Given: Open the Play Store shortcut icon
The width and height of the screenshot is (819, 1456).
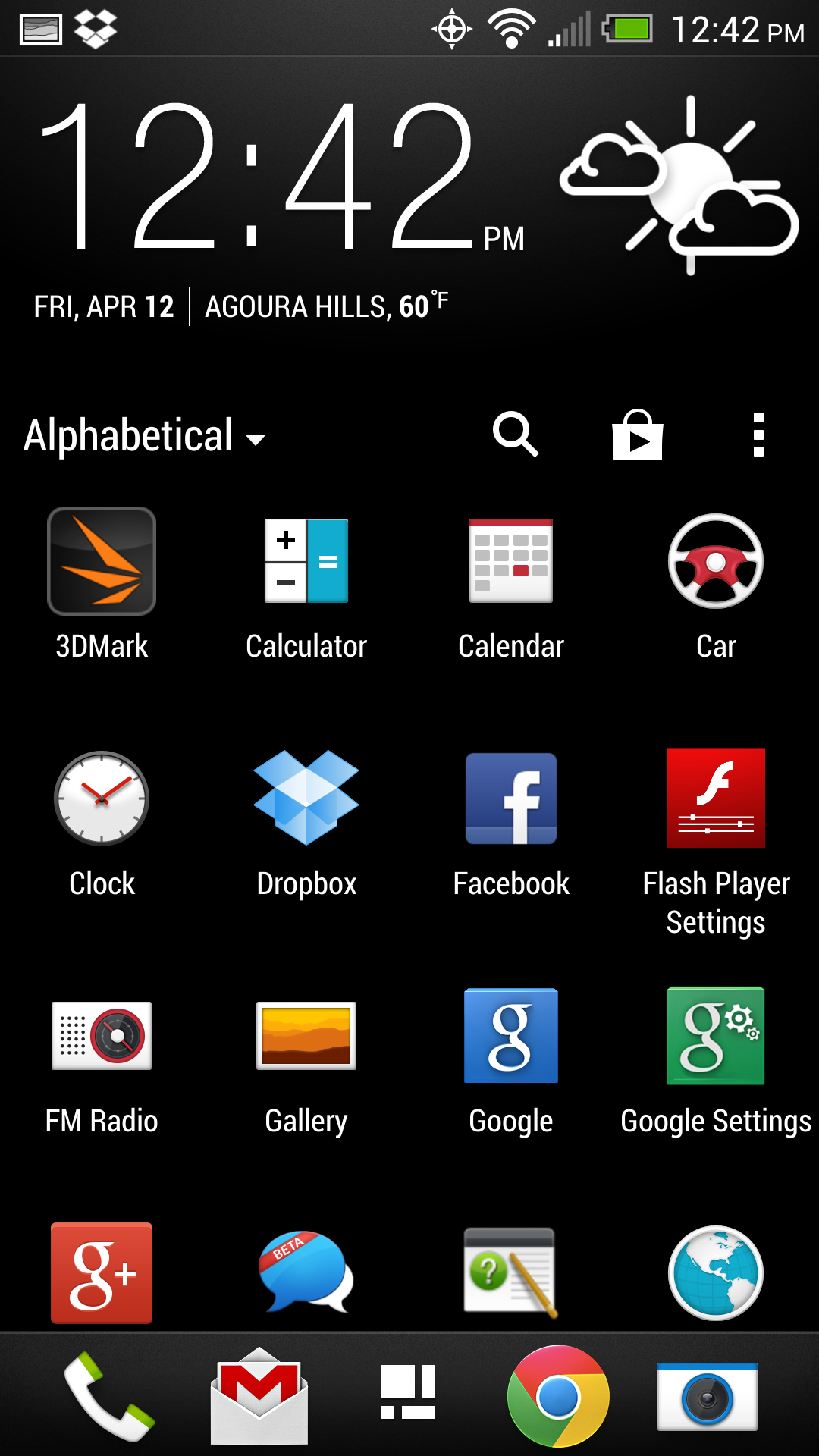Looking at the screenshot, I should [637, 435].
